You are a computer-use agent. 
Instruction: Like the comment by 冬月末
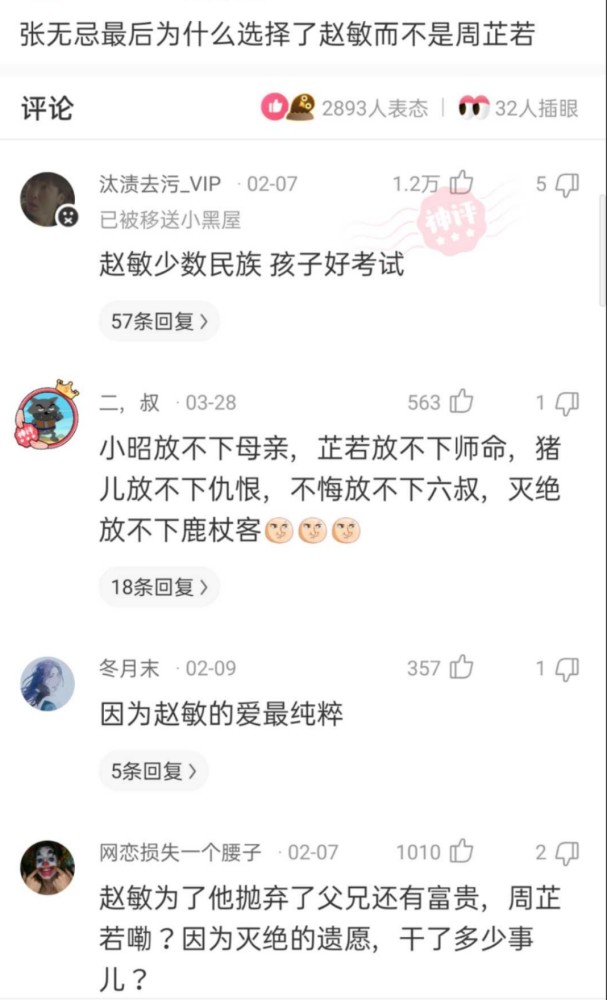pos(461,668)
